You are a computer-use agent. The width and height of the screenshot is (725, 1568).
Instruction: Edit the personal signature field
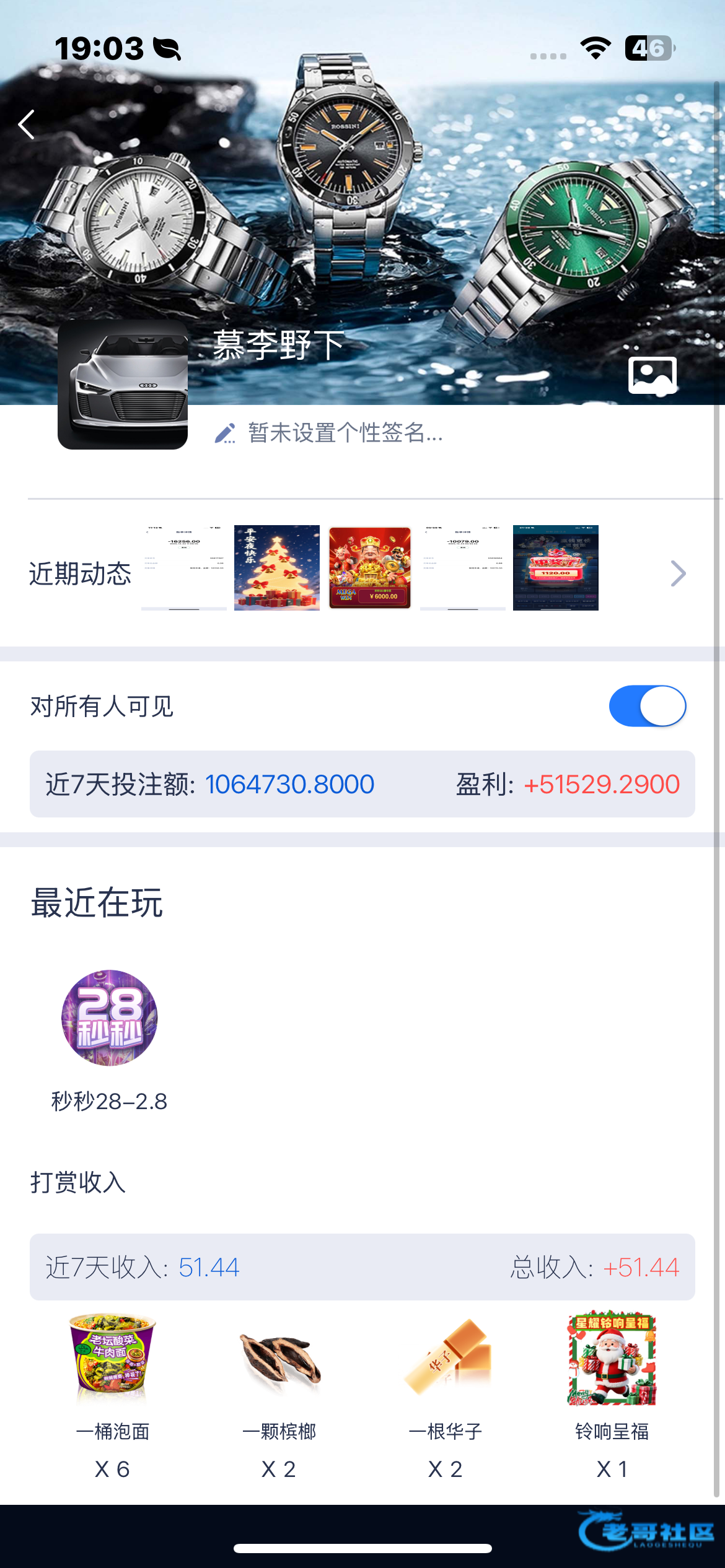pos(345,433)
